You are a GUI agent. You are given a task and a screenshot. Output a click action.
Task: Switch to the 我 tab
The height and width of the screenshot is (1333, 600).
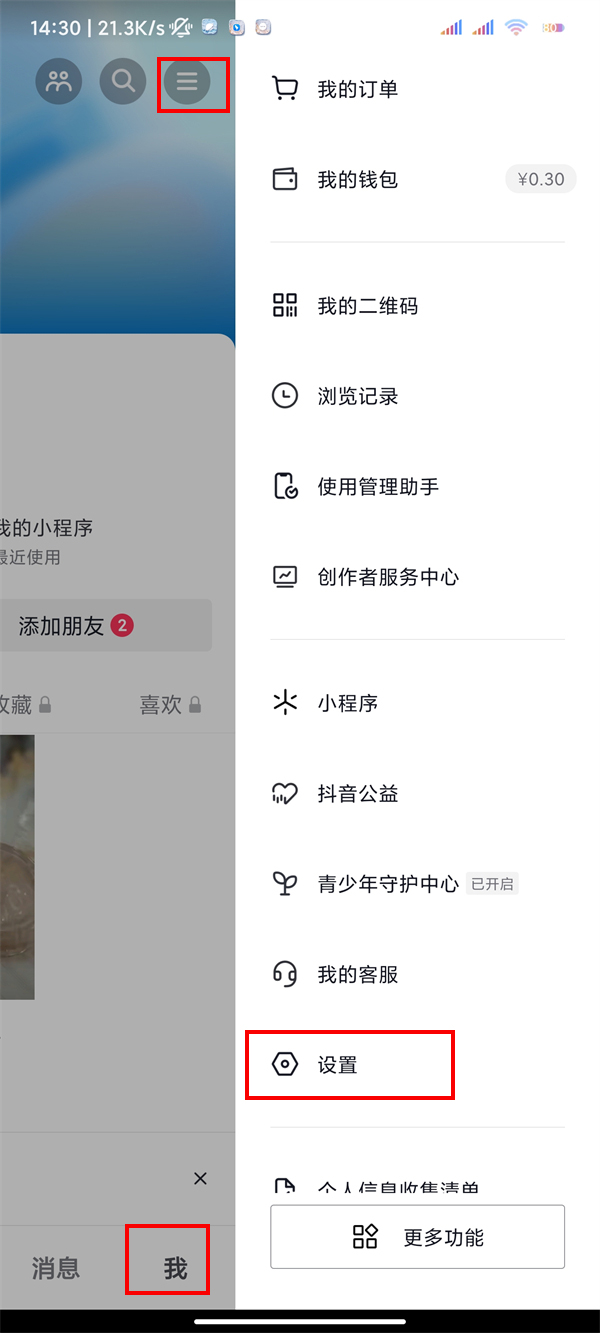click(175, 1269)
